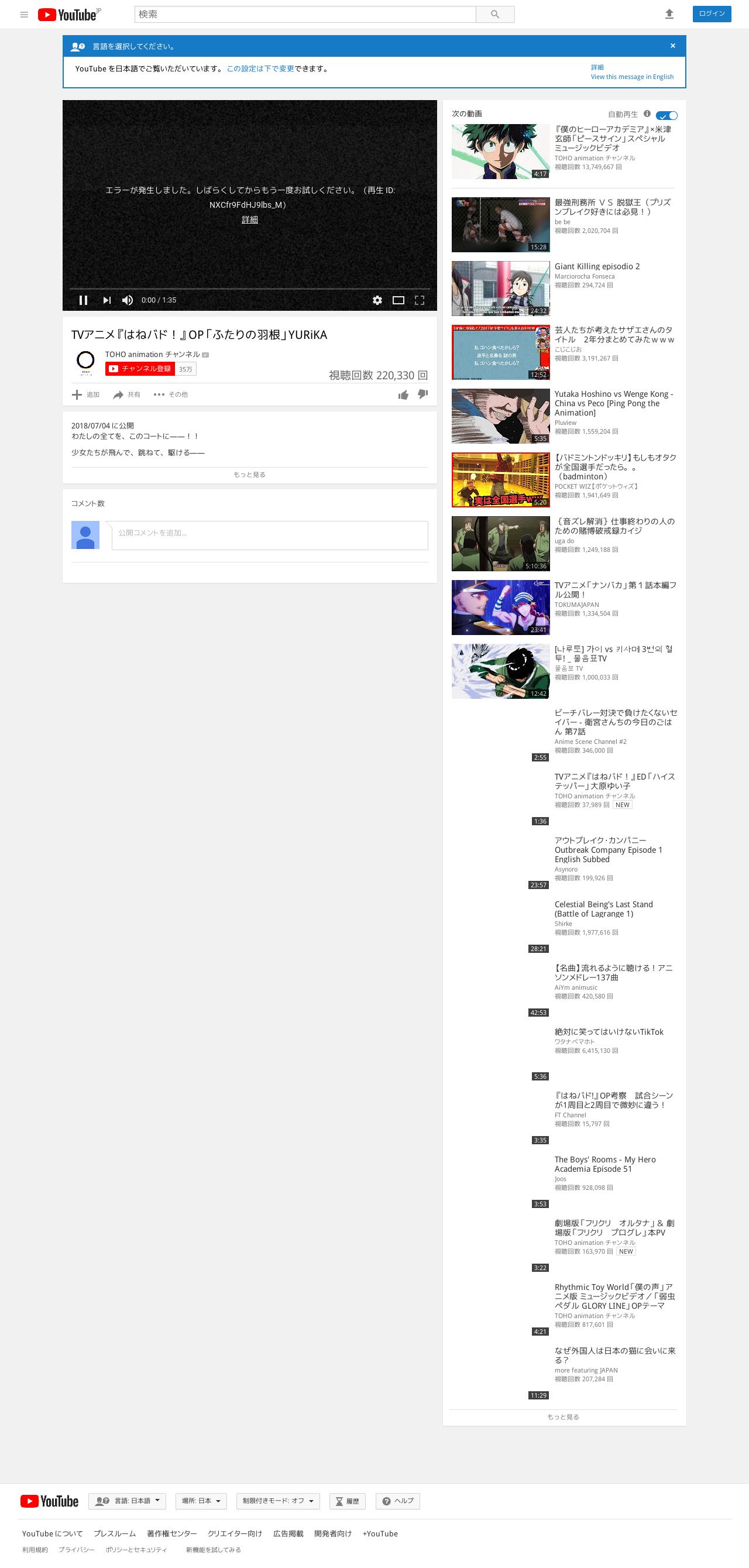Dismiss the language selection banner
The width and height of the screenshot is (749, 1568).
pyautogui.click(x=672, y=46)
